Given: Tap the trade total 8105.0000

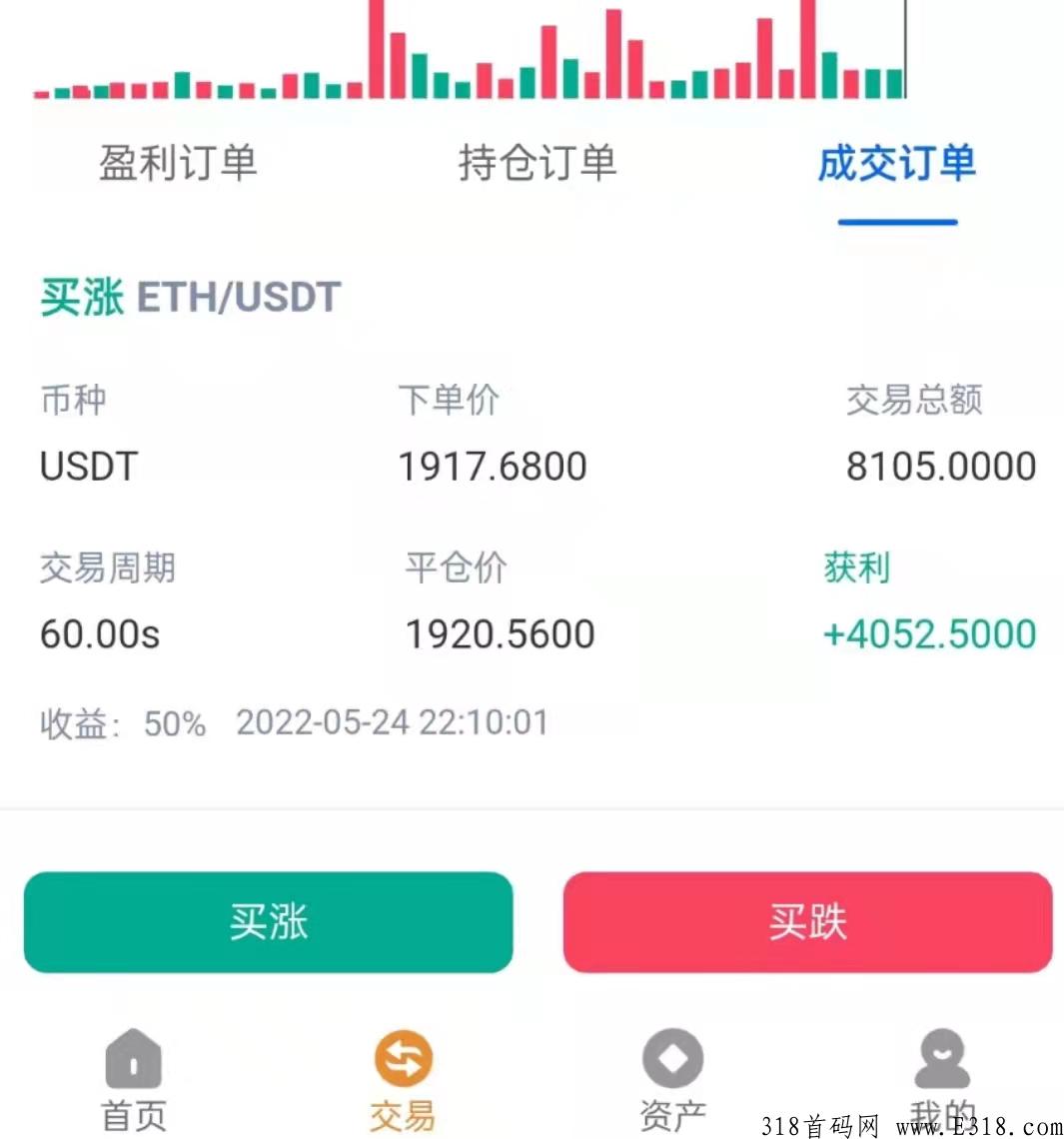Looking at the screenshot, I should [940, 466].
